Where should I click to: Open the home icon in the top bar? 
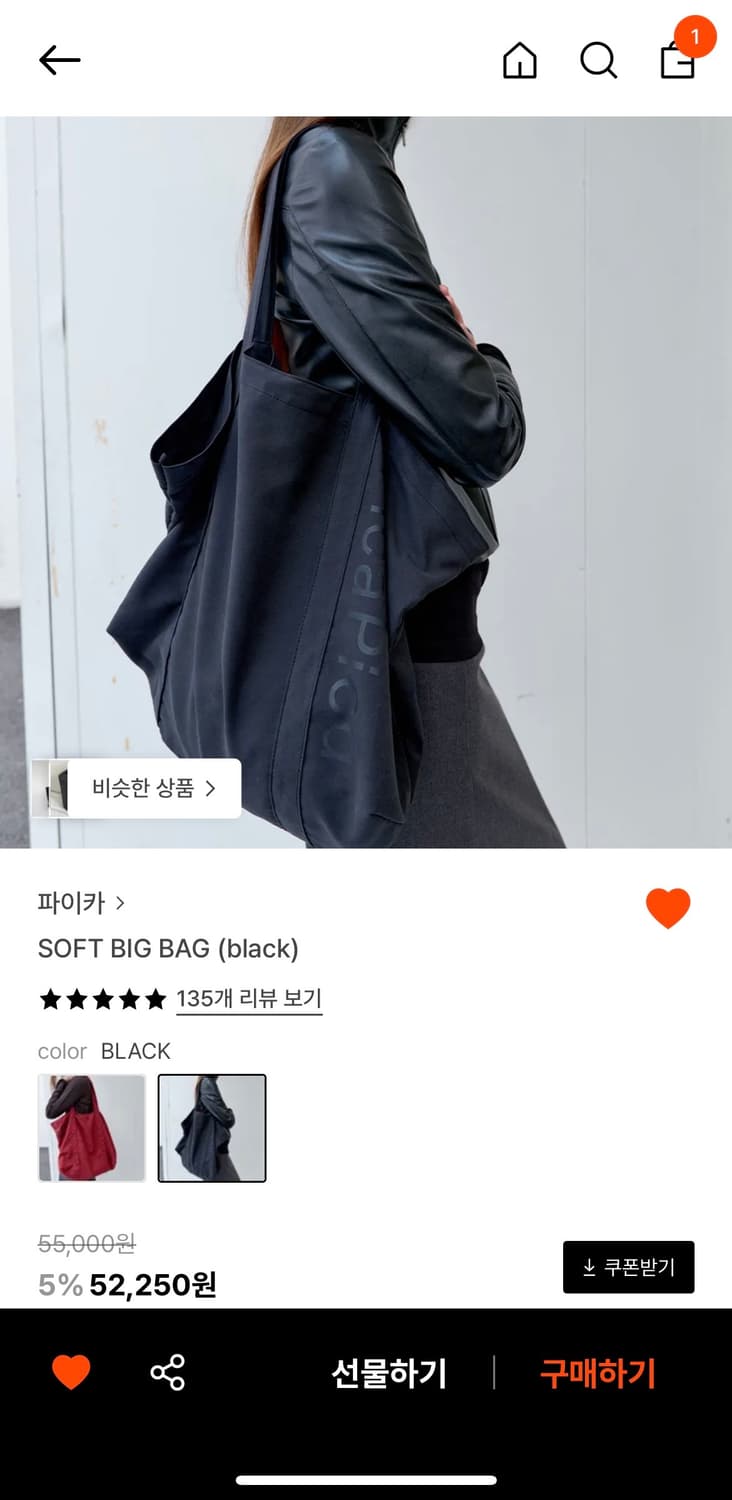tap(519, 60)
